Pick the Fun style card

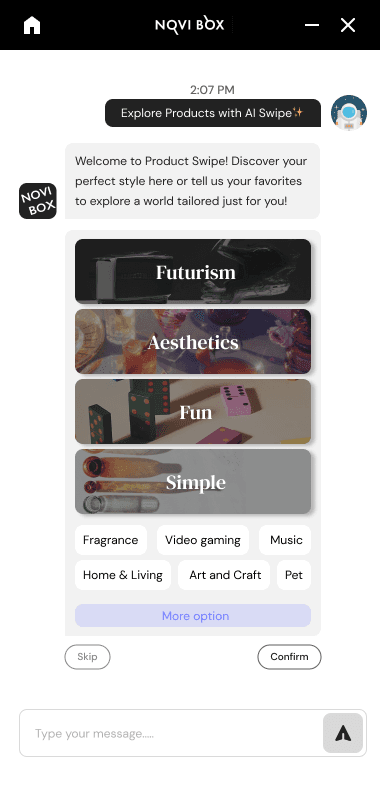[x=193, y=411]
